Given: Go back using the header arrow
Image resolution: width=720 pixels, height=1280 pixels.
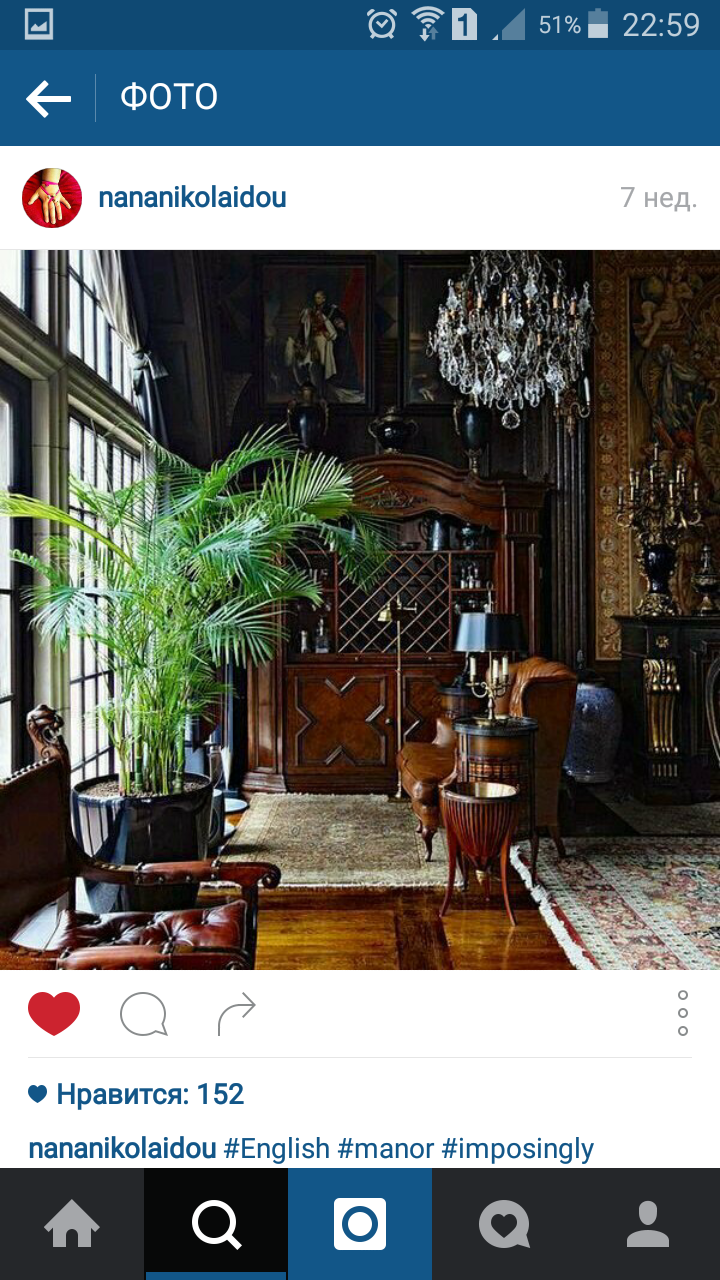Looking at the screenshot, I should tap(48, 98).
